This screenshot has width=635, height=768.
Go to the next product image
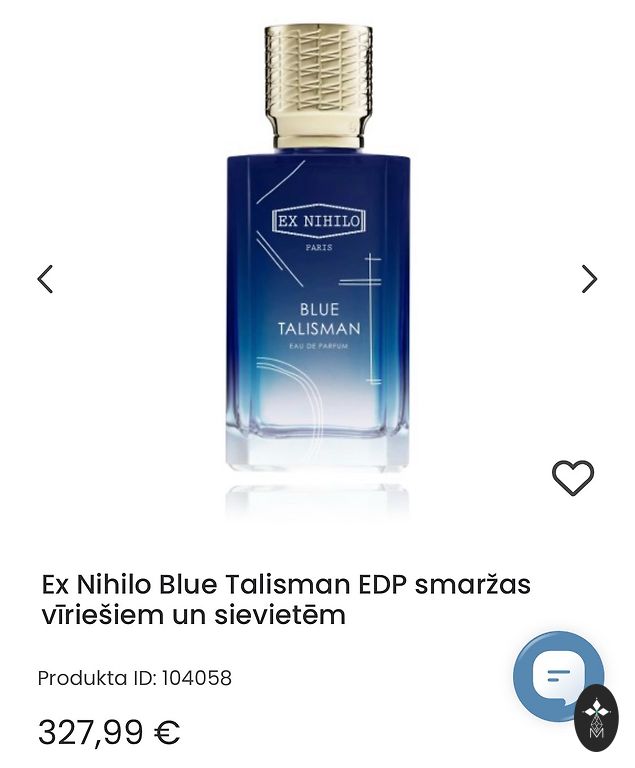pyautogui.click(x=589, y=279)
